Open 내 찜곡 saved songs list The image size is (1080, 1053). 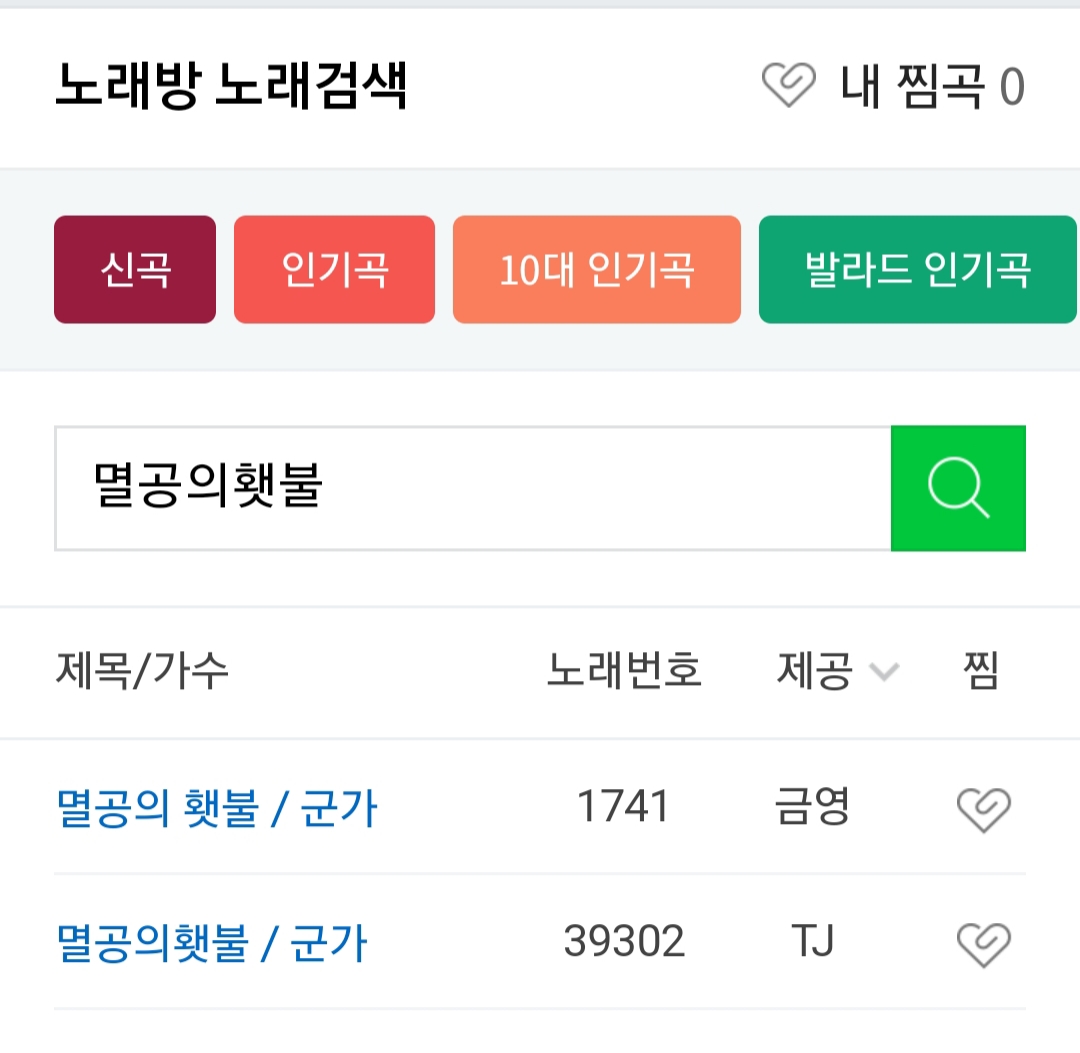[x=893, y=87]
